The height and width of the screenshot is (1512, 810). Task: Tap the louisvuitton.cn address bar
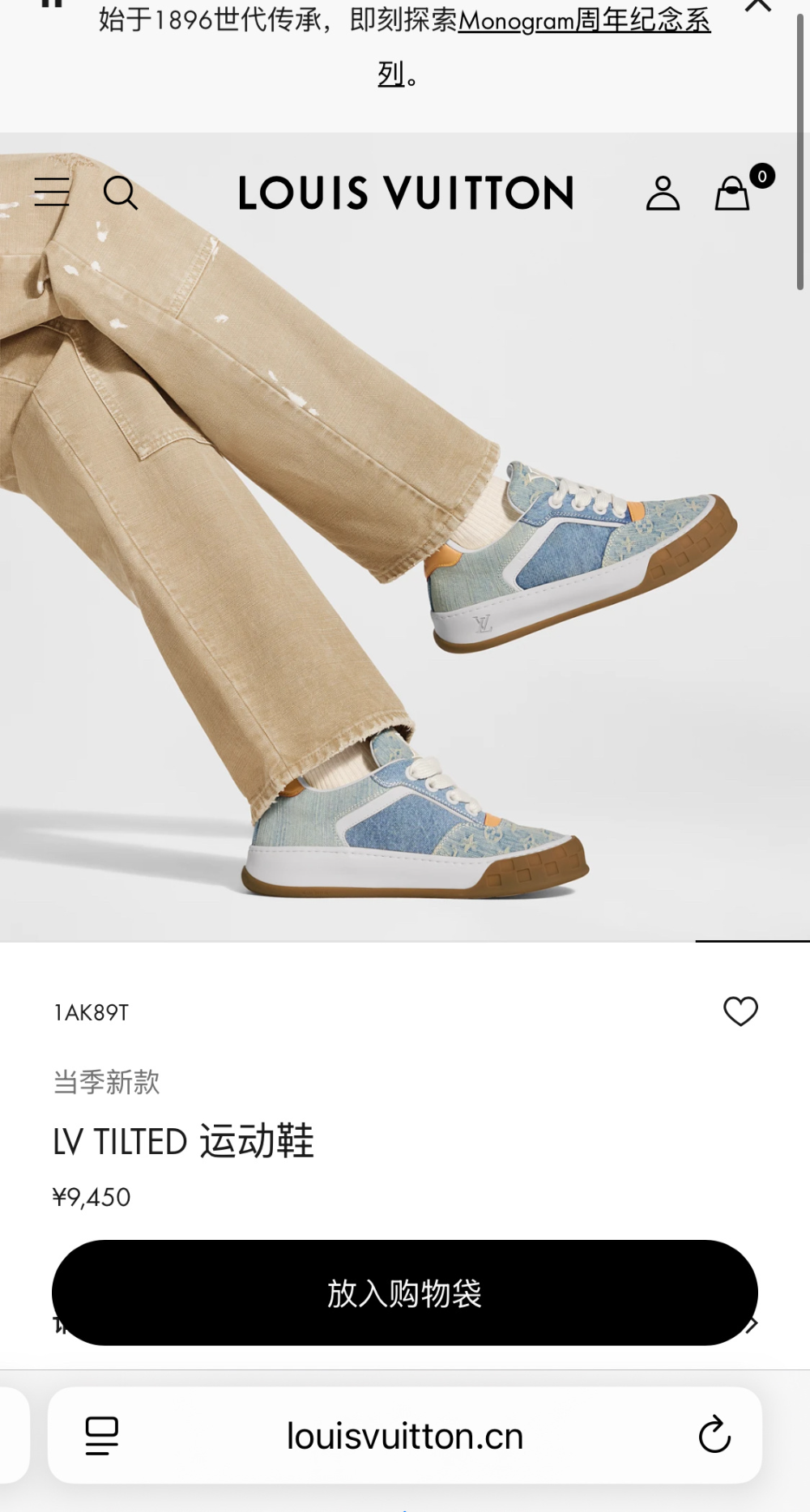(x=405, y=1436)
